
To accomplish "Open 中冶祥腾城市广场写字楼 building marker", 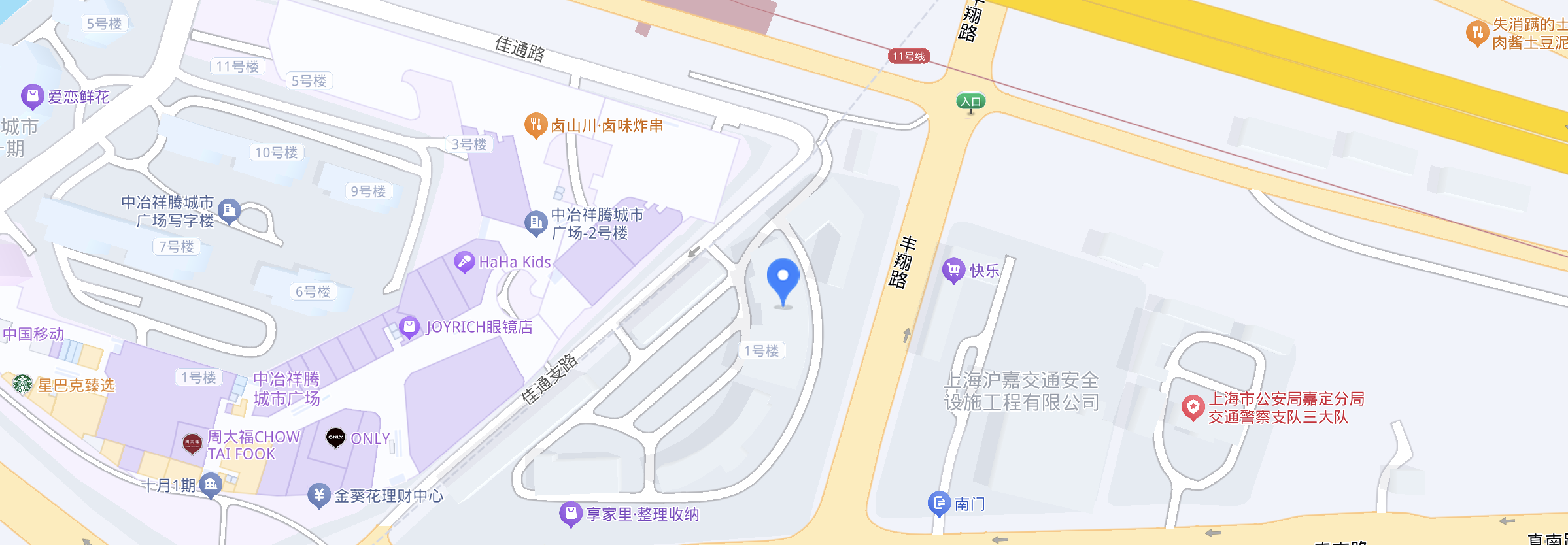I will (x=229, y=210).
